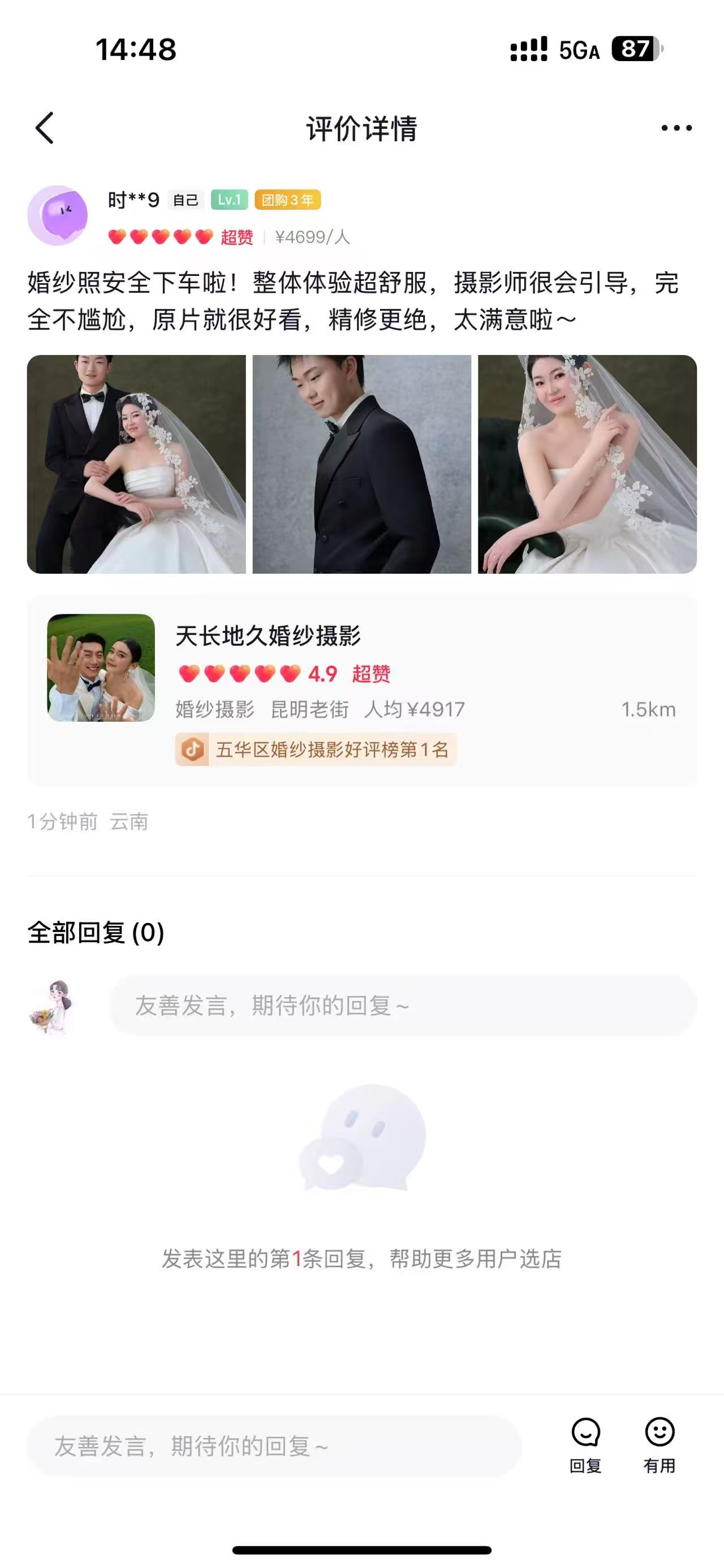
Task: Open the three-dot overflow menu
Action: click(676, 128)
